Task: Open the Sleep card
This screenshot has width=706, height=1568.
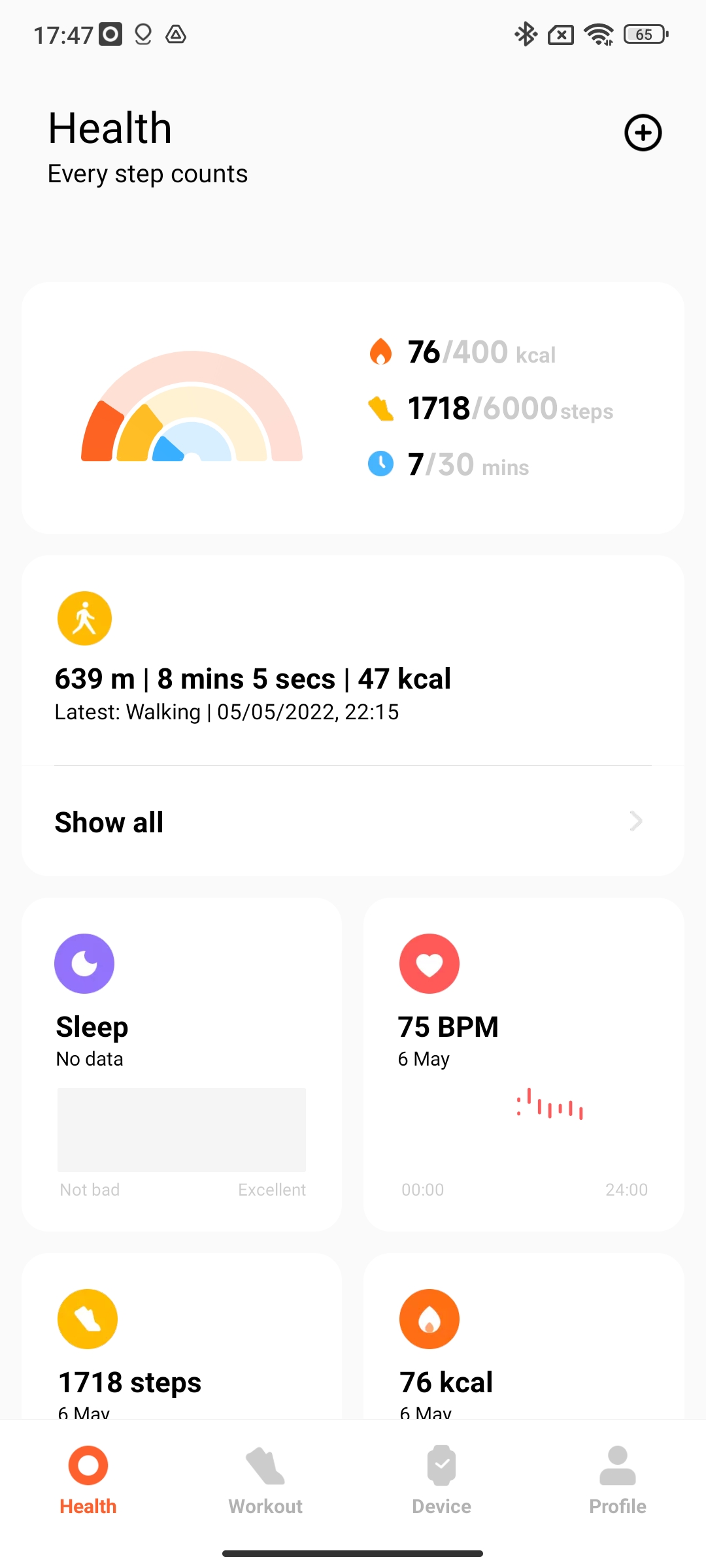Action: [x=182, y=1064]
